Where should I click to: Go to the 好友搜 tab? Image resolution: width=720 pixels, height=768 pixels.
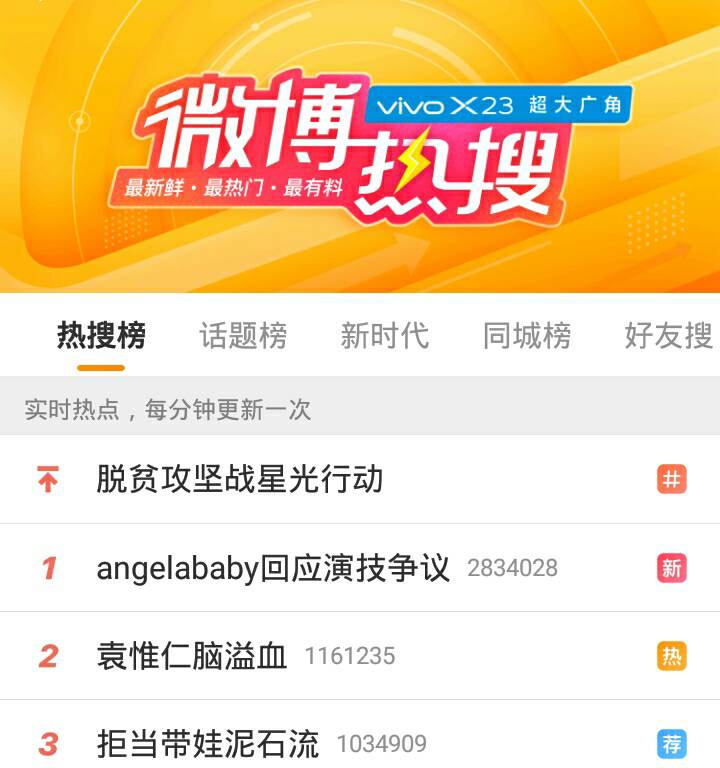[x=668, y=336]
